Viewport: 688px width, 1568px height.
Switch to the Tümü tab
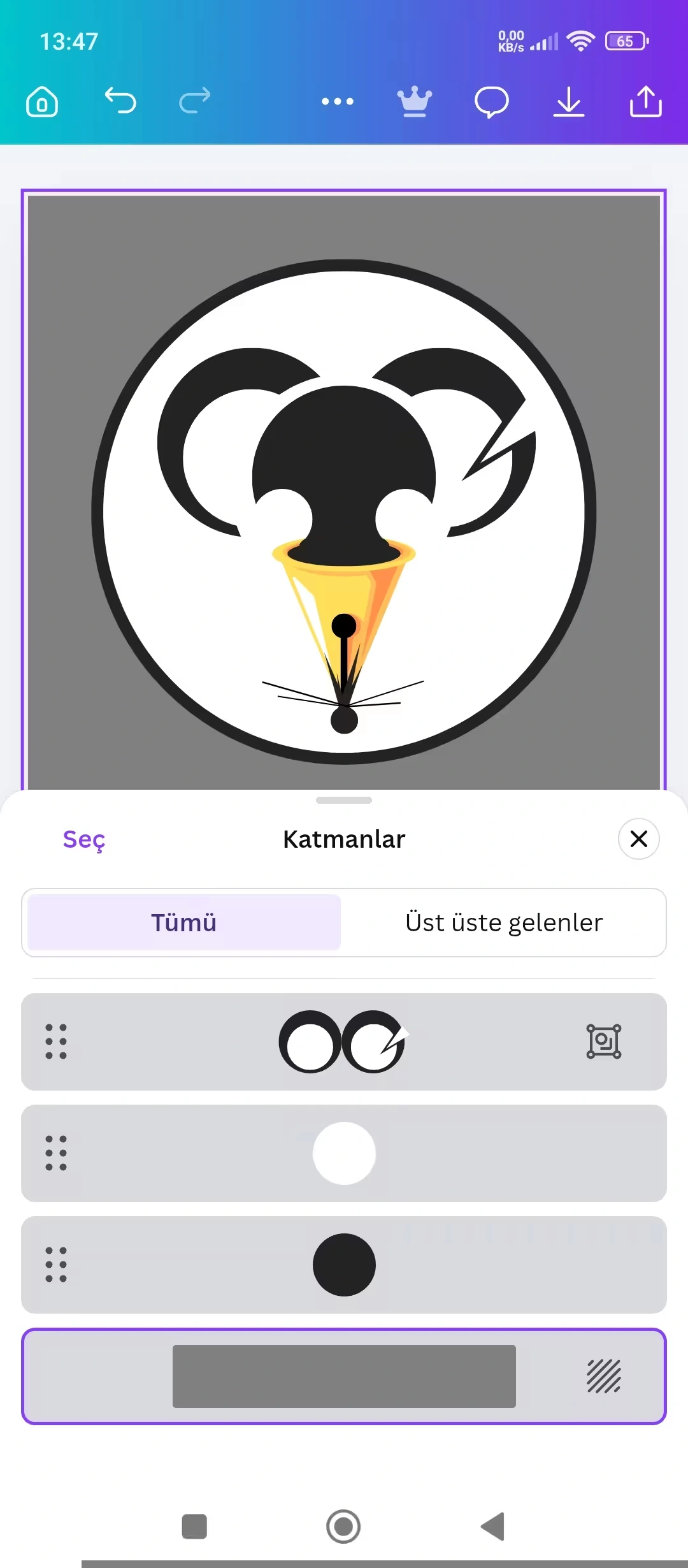pos(184,922)
